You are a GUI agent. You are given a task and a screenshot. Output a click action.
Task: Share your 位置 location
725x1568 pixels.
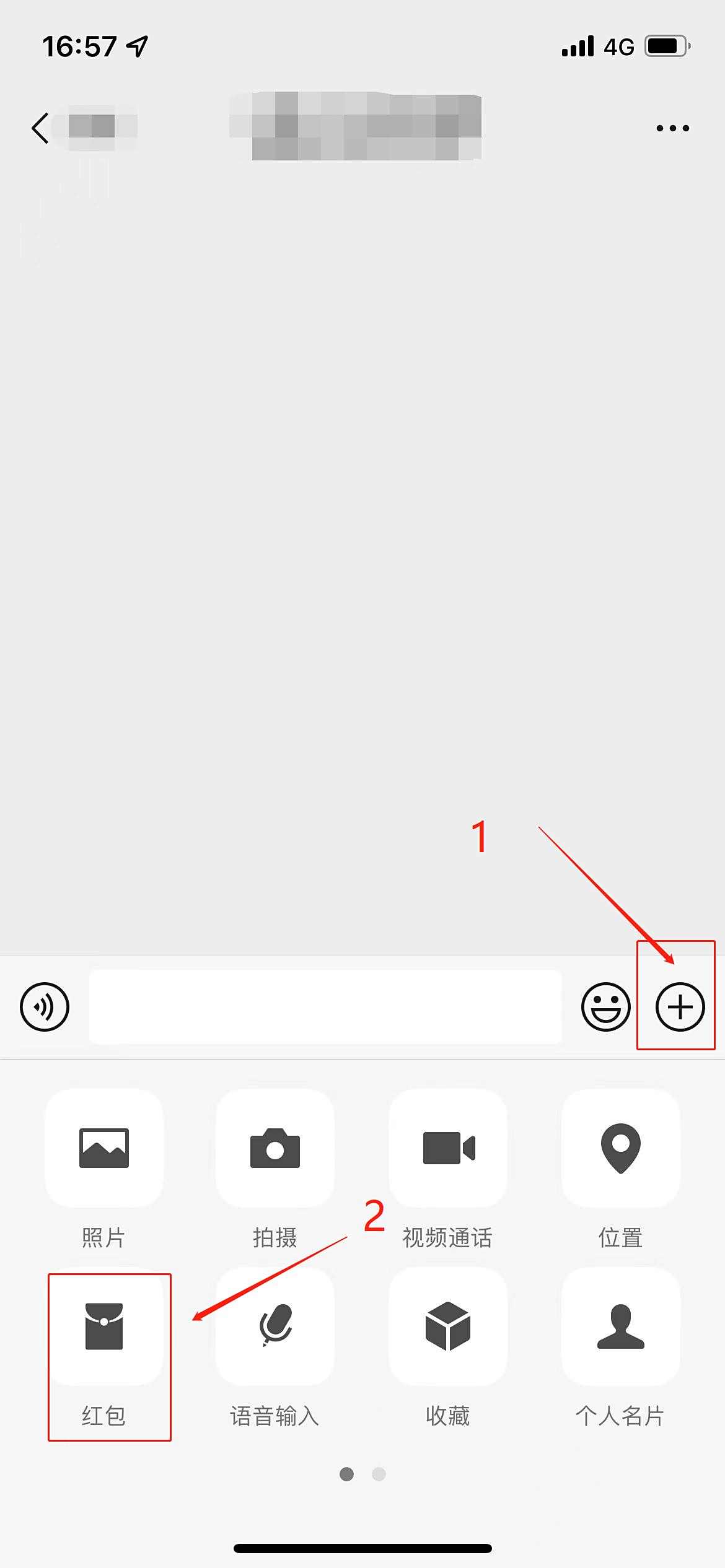(x=620, y=1148)
